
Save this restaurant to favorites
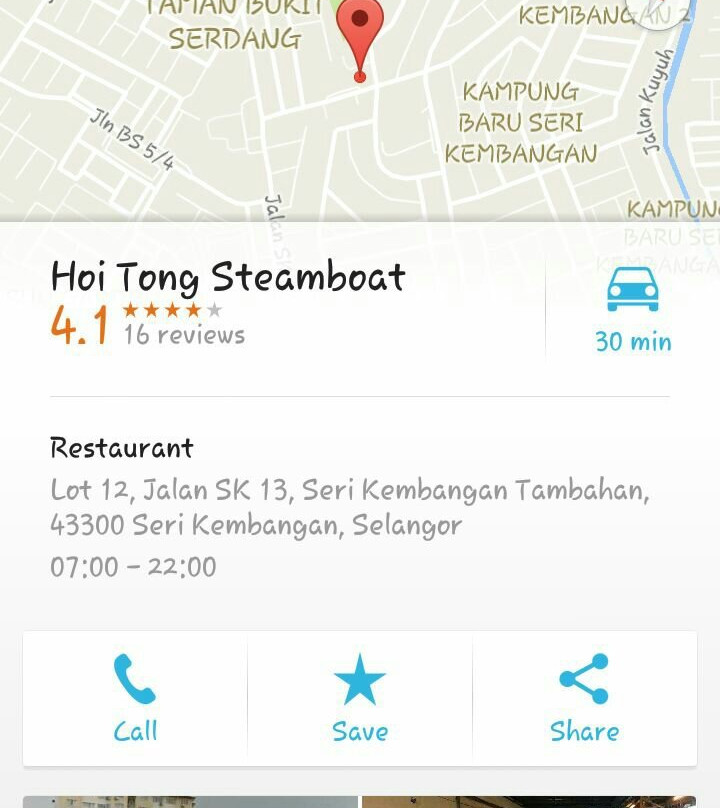coord(360,698)
